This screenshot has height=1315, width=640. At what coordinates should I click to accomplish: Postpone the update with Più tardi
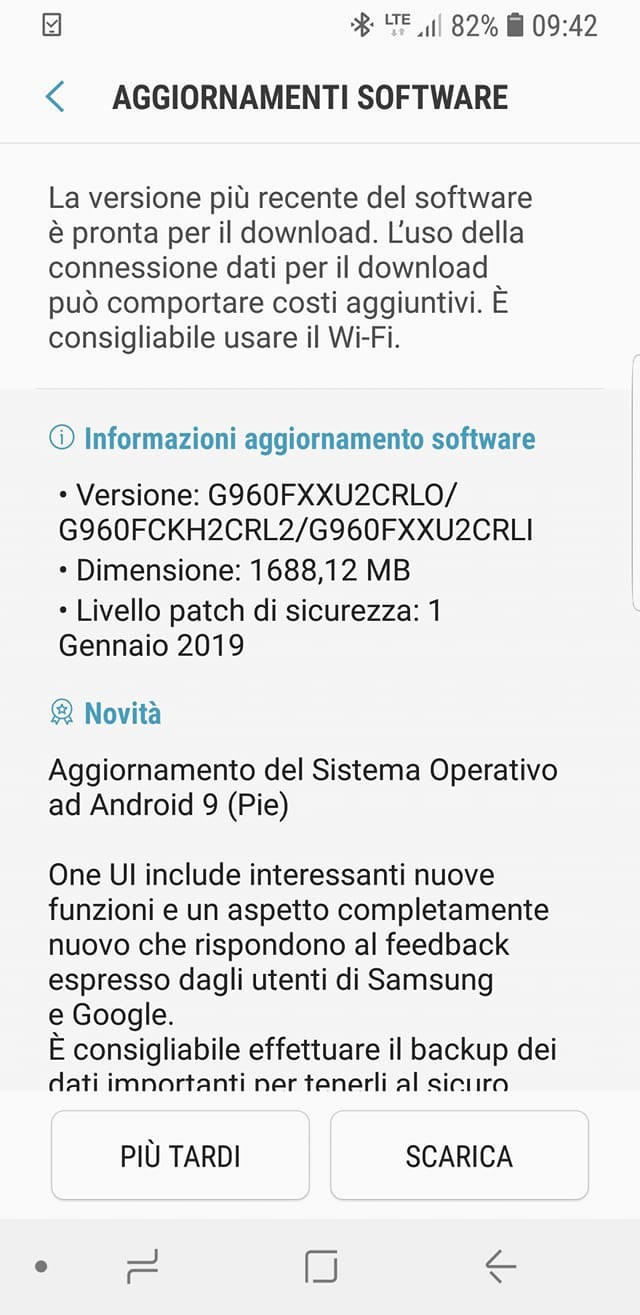(180, 1155)
